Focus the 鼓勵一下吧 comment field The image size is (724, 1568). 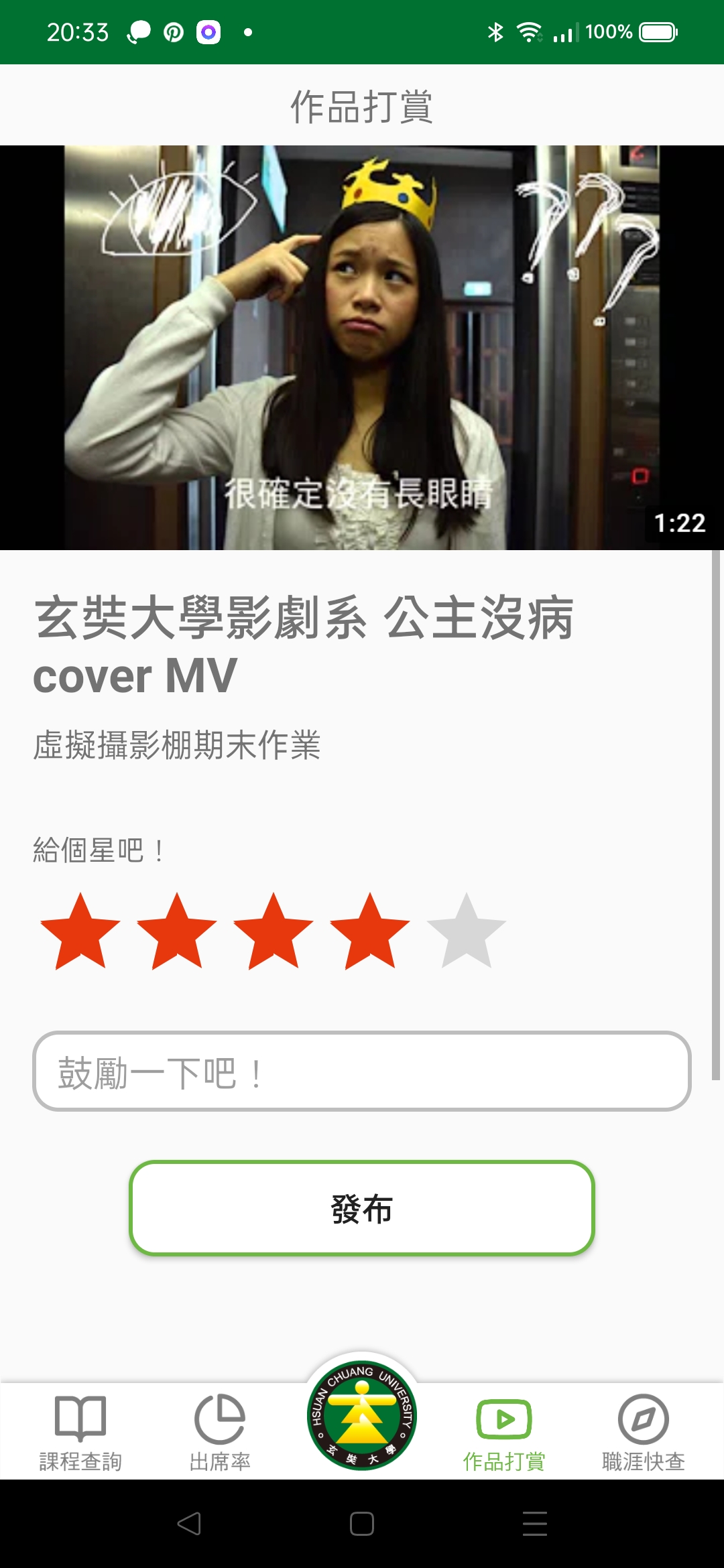362,1071
